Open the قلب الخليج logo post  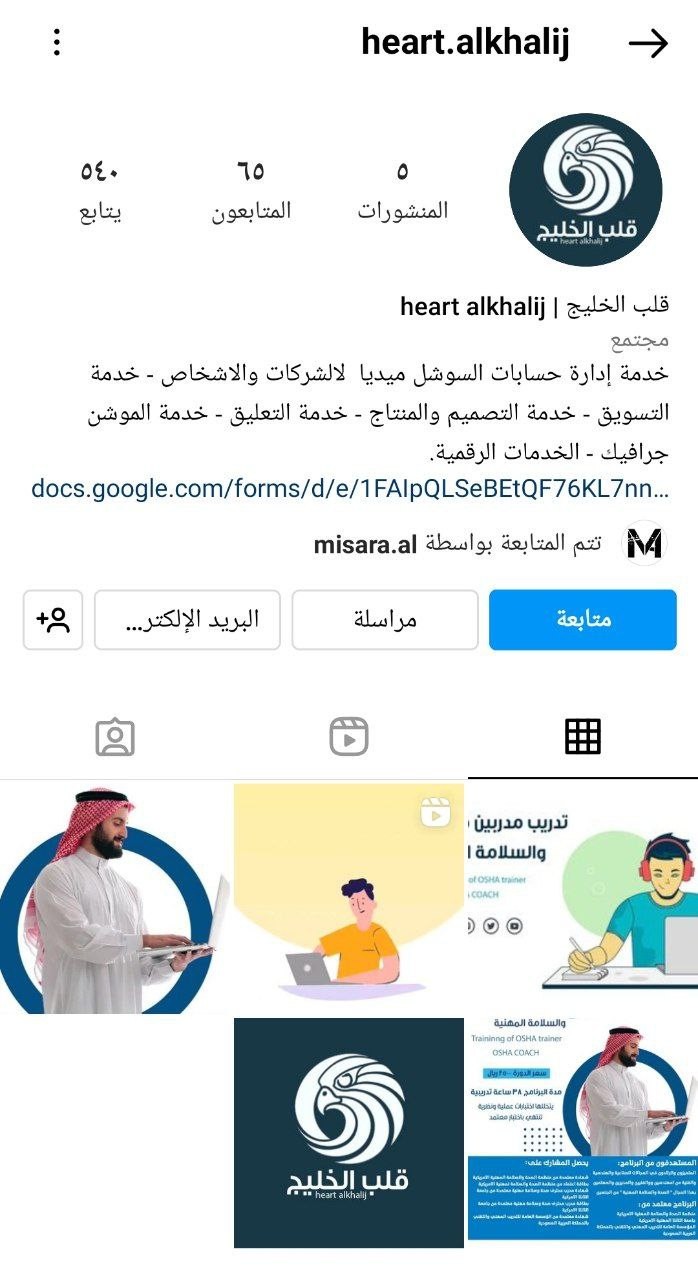point(349,1132)
